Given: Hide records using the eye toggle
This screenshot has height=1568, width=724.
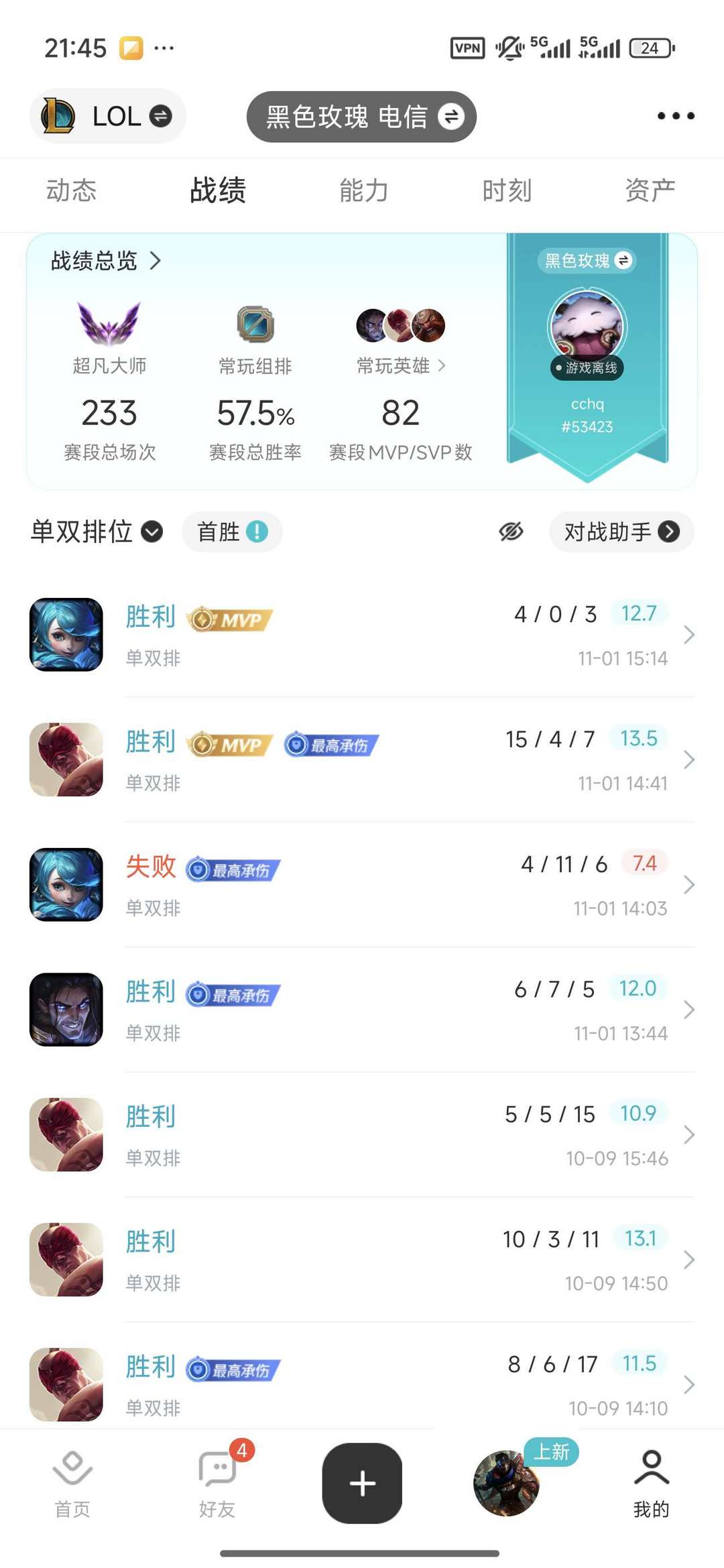Looking at the screenshot, I should point(511,532).
